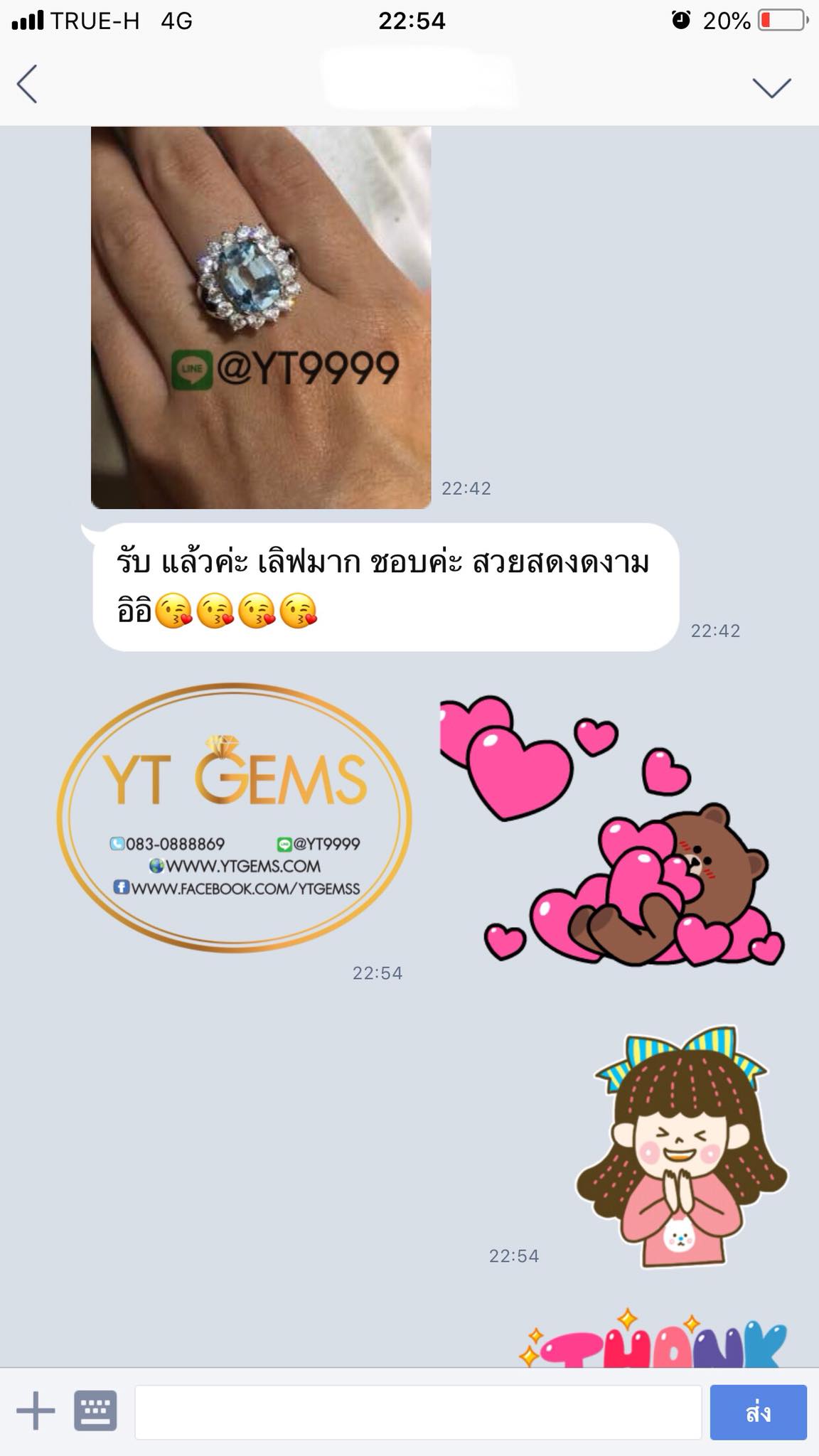This screenshot has height=1456, width=819.
Task: Open the keyboard icon
Action: click(96, 1410)
